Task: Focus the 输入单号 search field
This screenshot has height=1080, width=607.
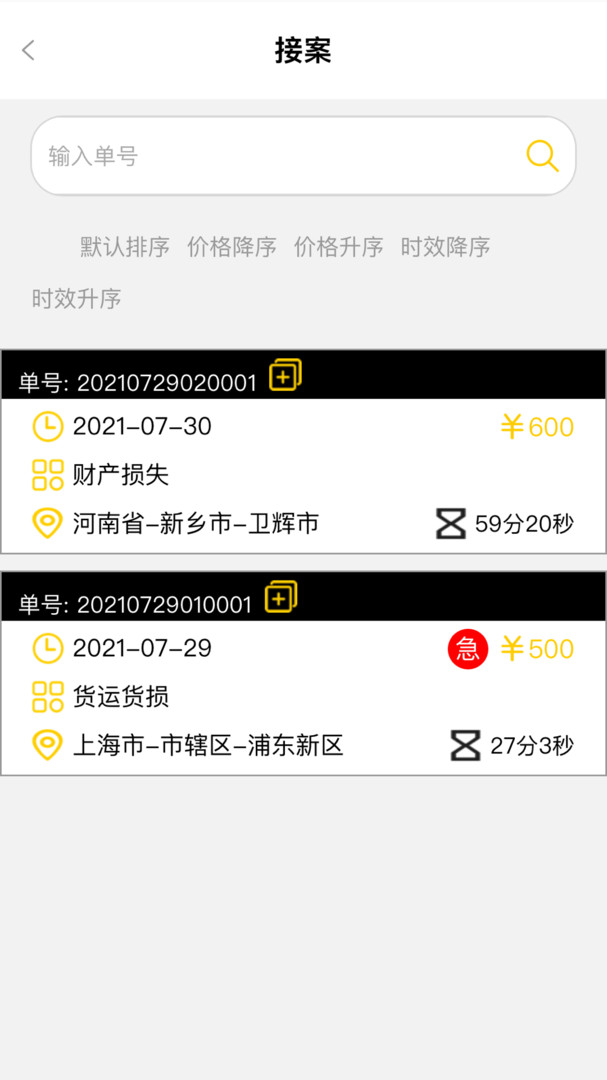Action: tap(280, 156)
